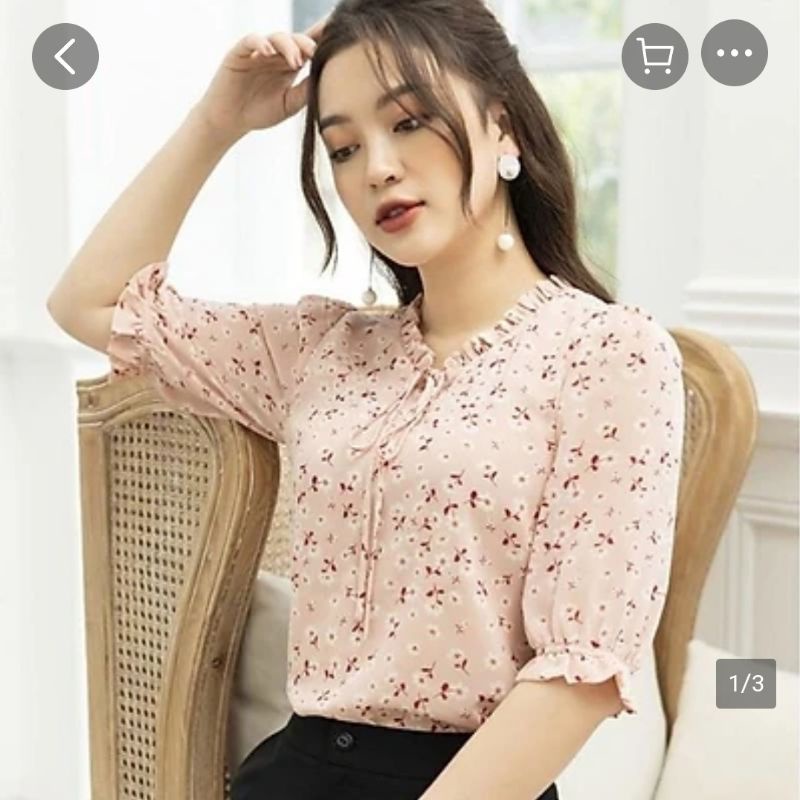
Task: Go back using the arrow
Action: click(x=65, y=56)
